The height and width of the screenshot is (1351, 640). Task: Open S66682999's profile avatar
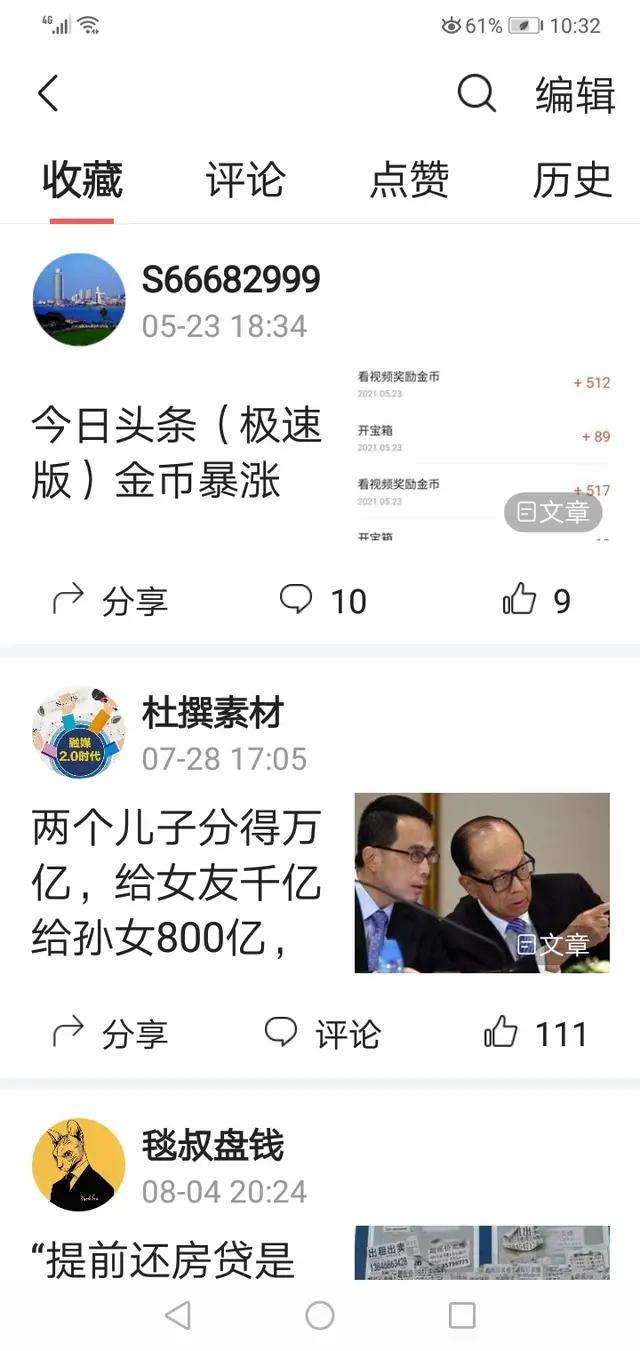pyautogui.click(x=79, y=300)
